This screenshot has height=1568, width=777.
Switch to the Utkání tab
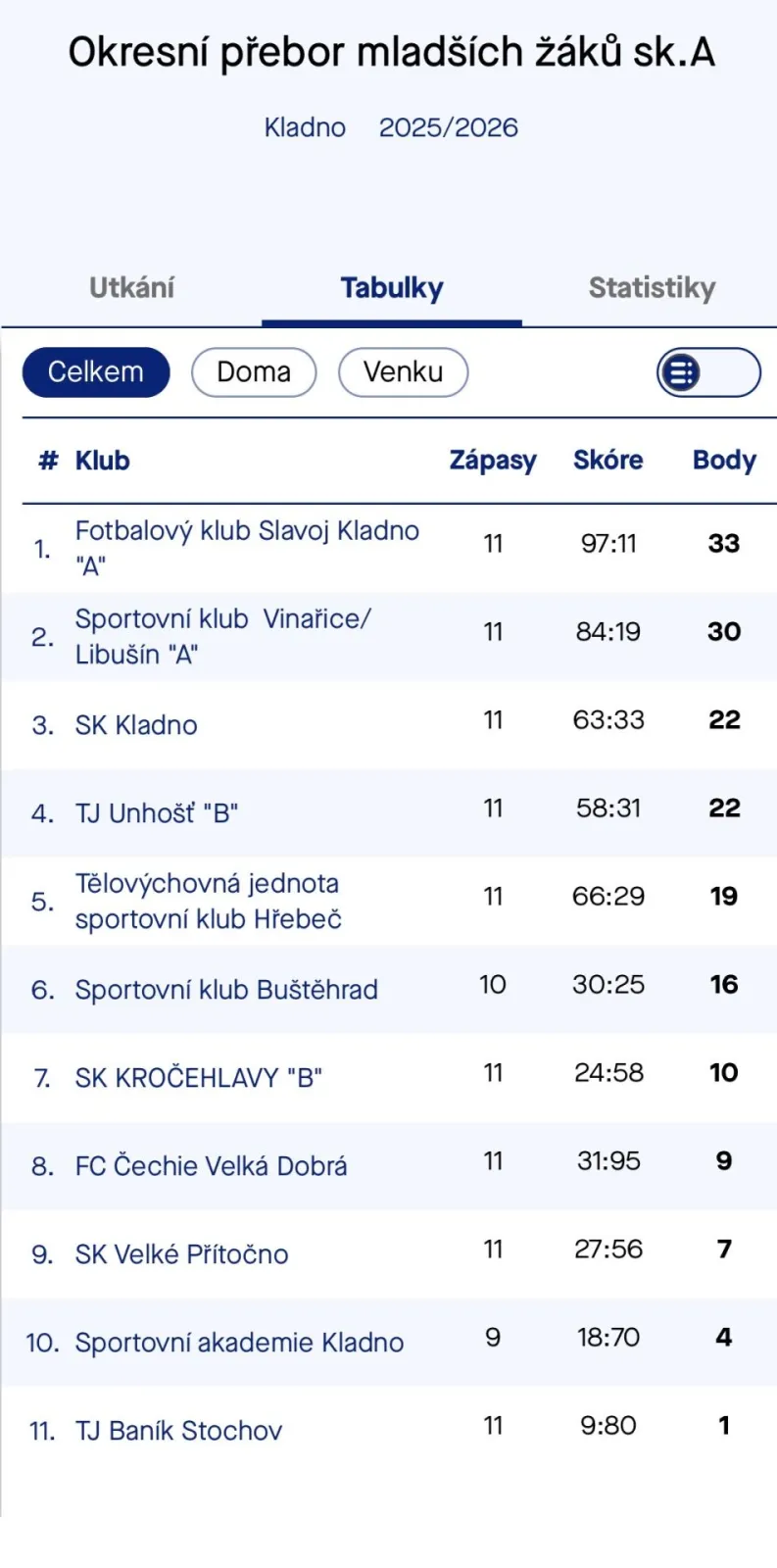click(131, 288)
